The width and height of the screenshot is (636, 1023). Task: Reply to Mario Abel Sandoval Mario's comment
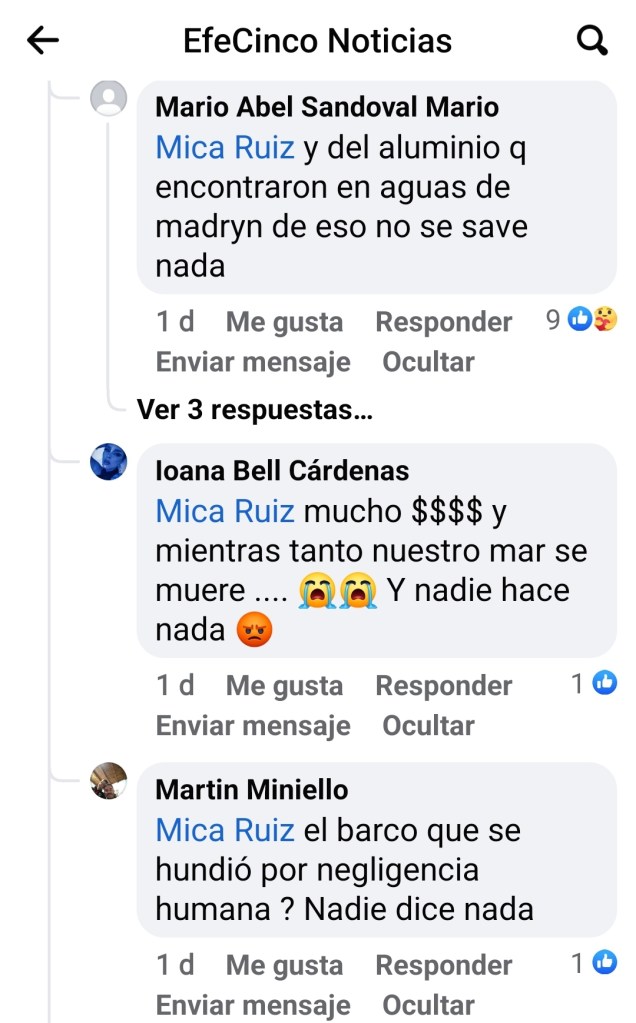coord(443,322)
